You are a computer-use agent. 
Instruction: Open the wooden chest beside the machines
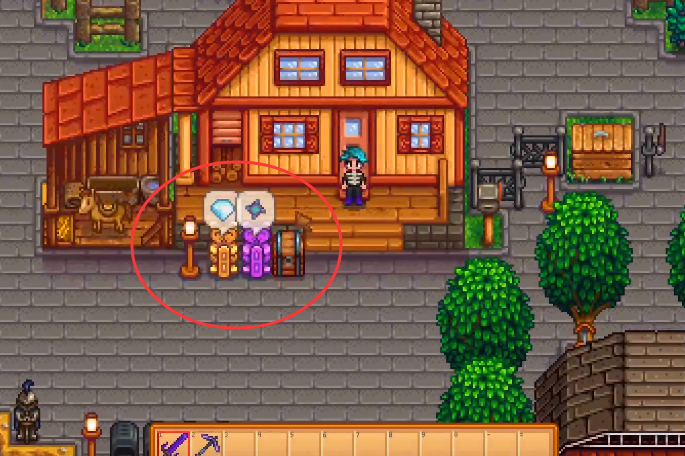coord(289,254)
